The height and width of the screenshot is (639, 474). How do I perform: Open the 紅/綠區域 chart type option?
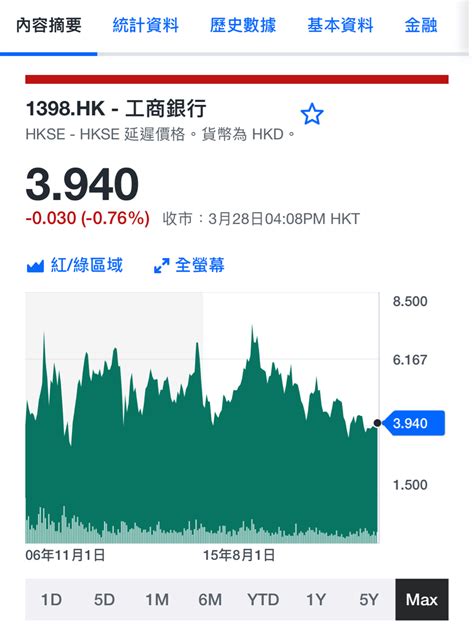(x=75, y=265)
